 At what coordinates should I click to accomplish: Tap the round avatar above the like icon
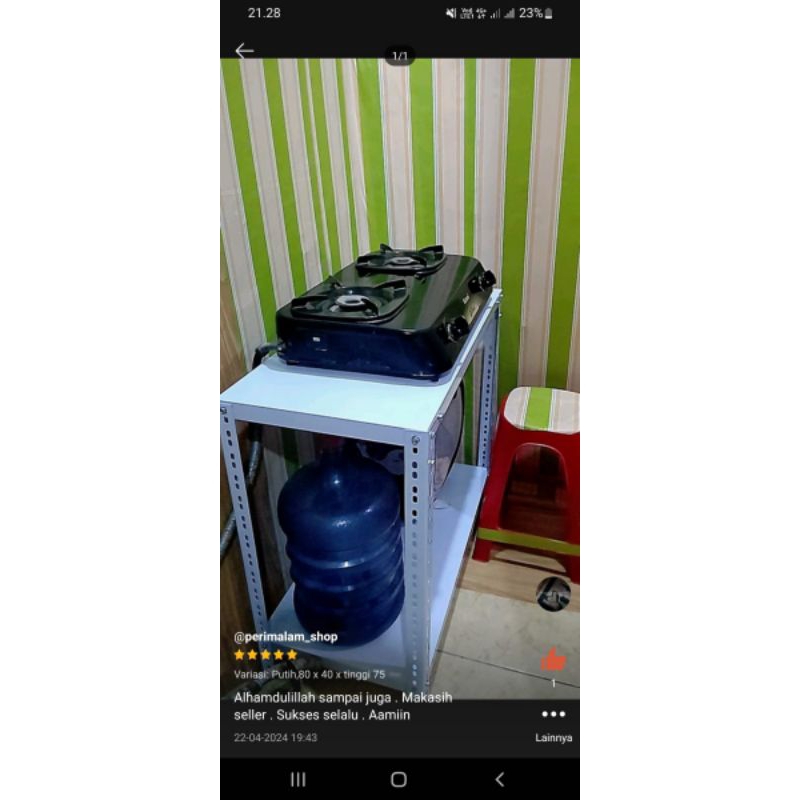click(553, 594)
